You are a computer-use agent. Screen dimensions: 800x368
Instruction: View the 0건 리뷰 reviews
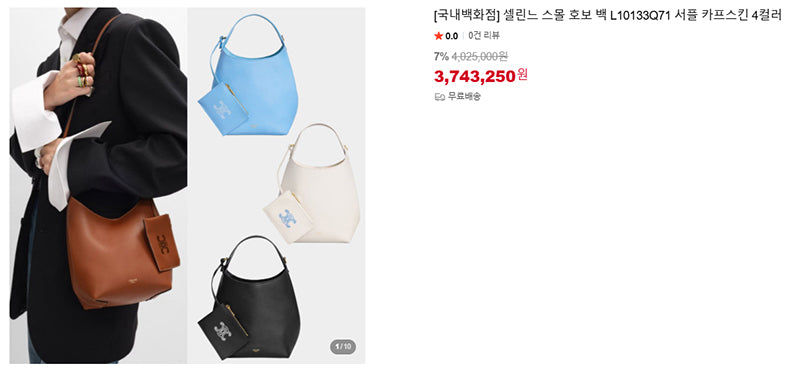pyautogui.click(x=484, y=36)
